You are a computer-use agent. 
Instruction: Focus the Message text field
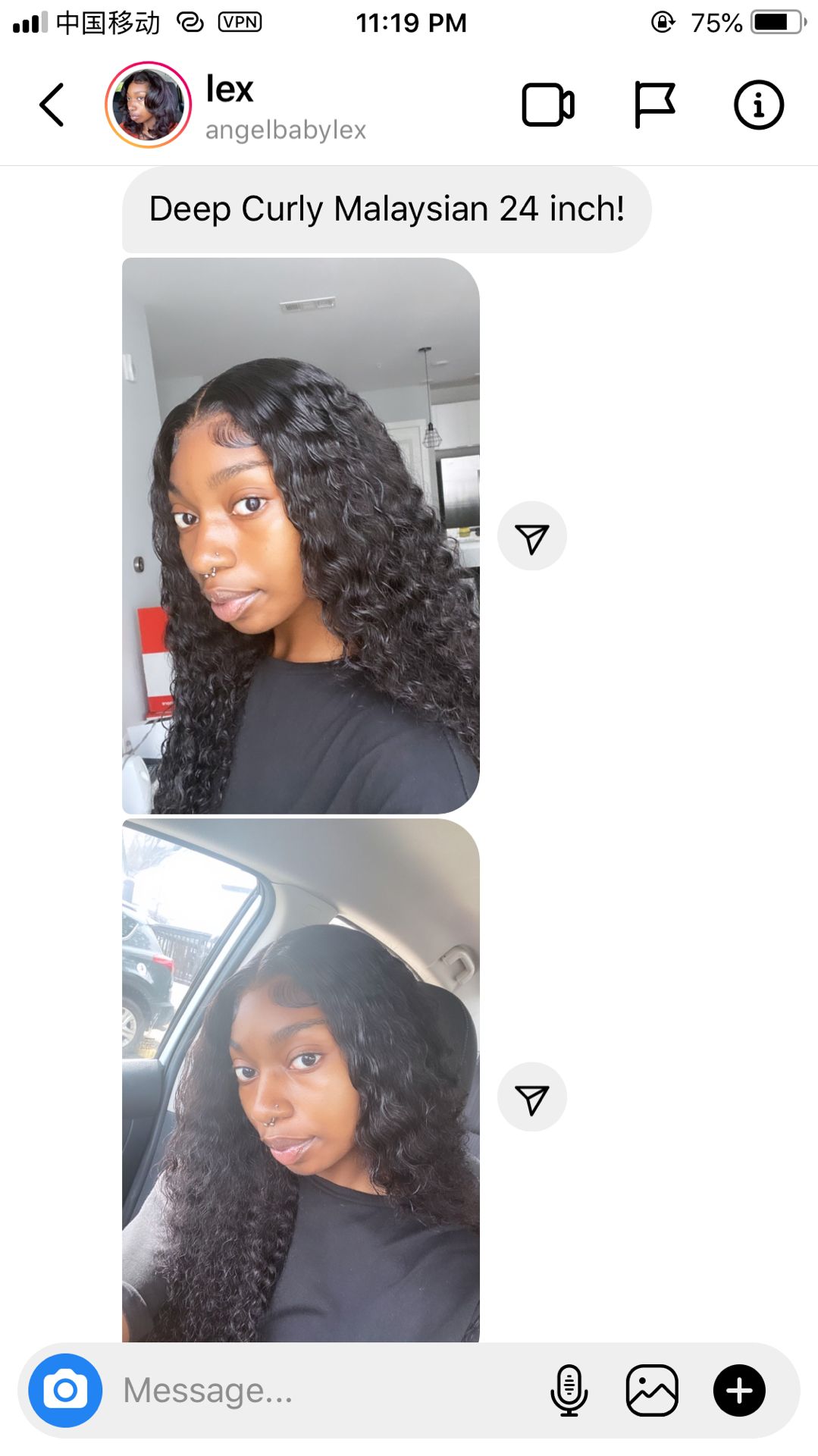coord(326,1390)
